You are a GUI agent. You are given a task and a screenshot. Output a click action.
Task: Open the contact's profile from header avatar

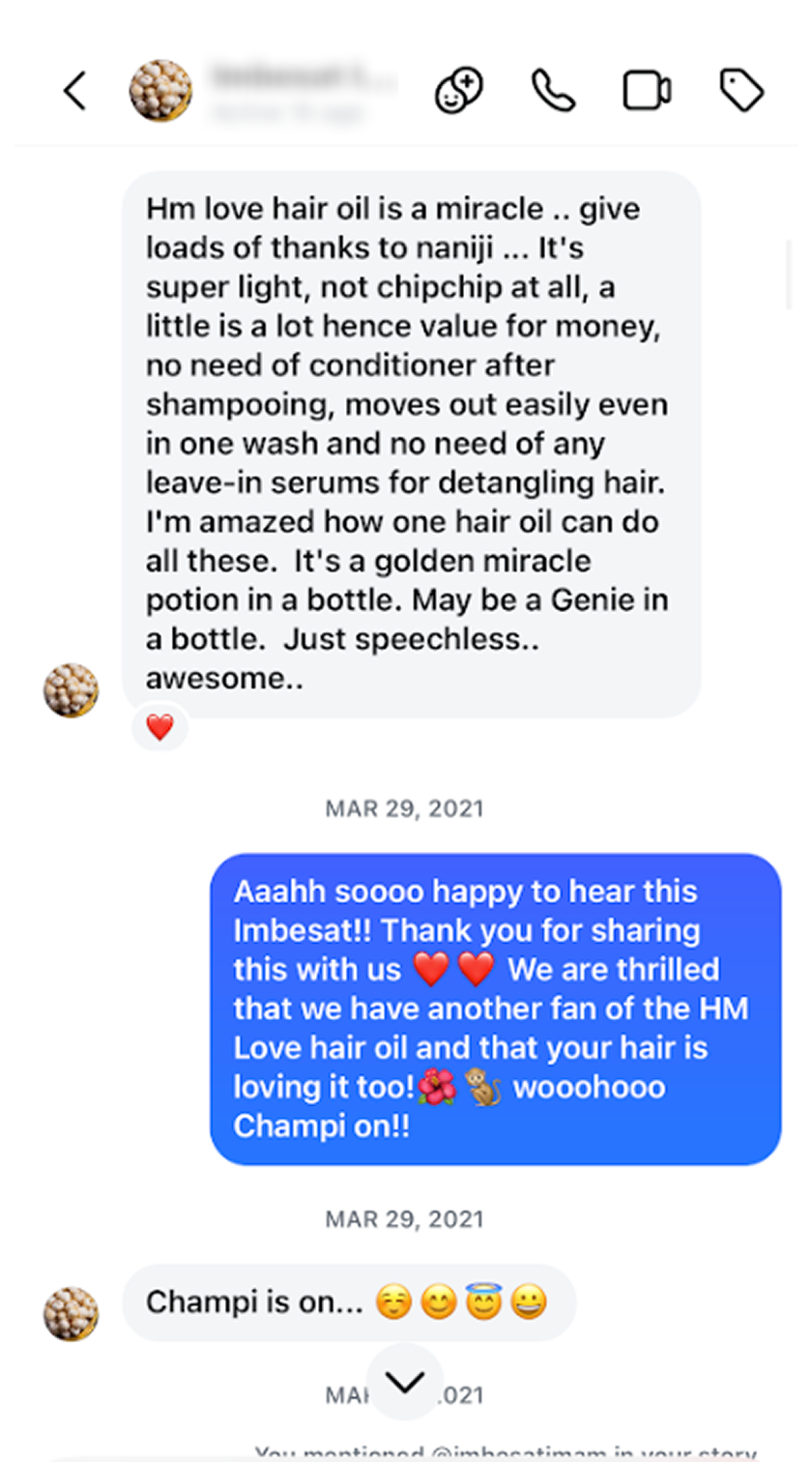(159, 91)
